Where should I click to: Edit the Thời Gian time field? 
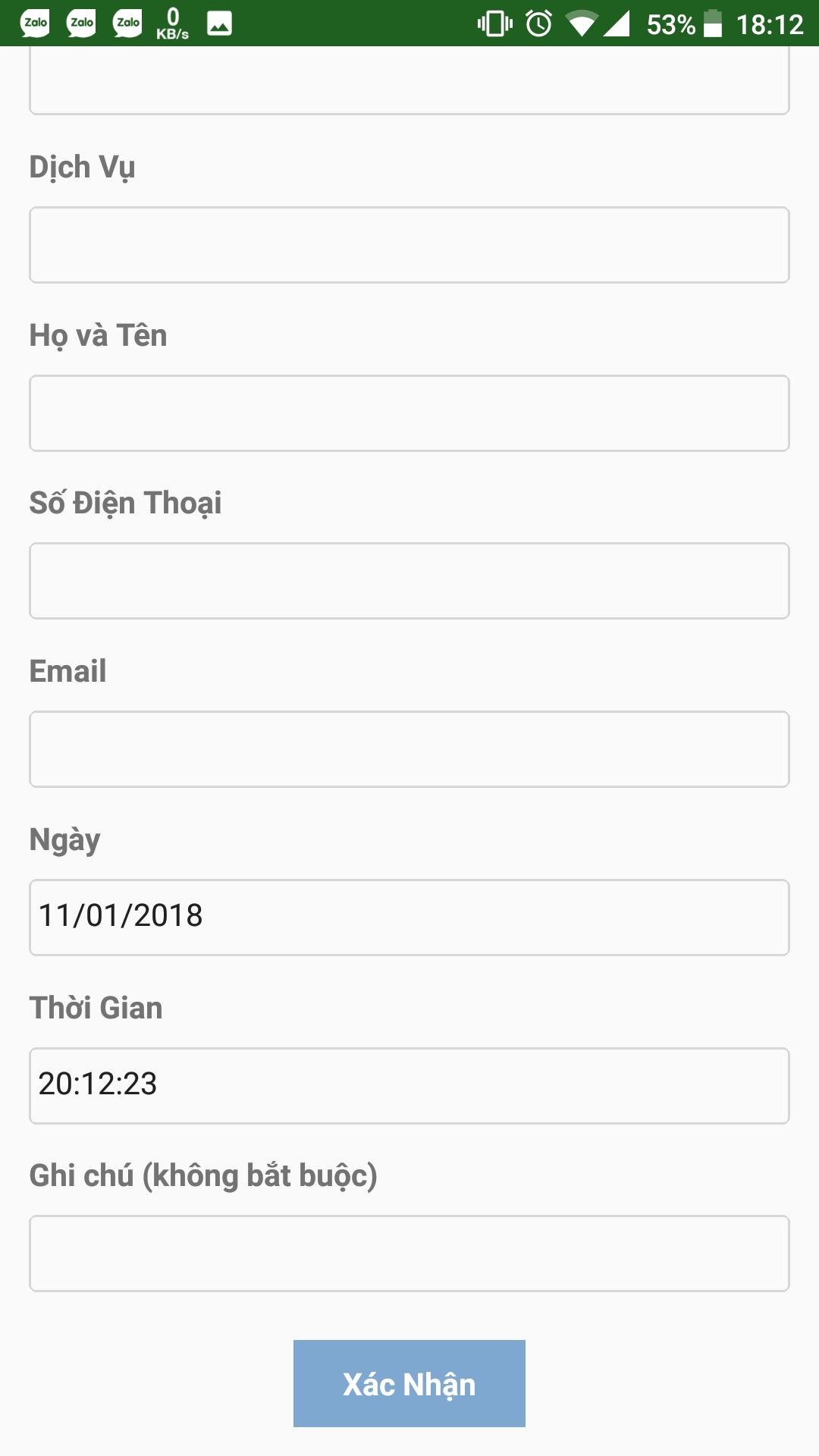[x=409, y=1086]
